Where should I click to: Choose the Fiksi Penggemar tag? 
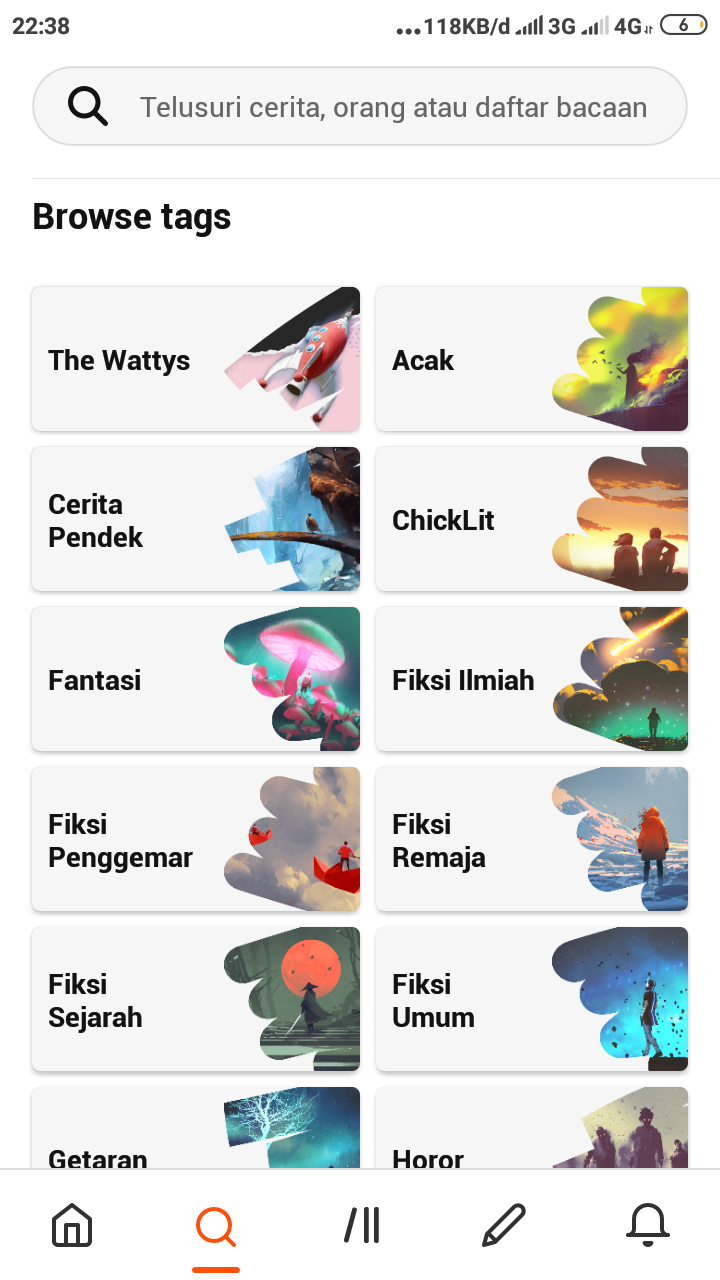(196, 839)
